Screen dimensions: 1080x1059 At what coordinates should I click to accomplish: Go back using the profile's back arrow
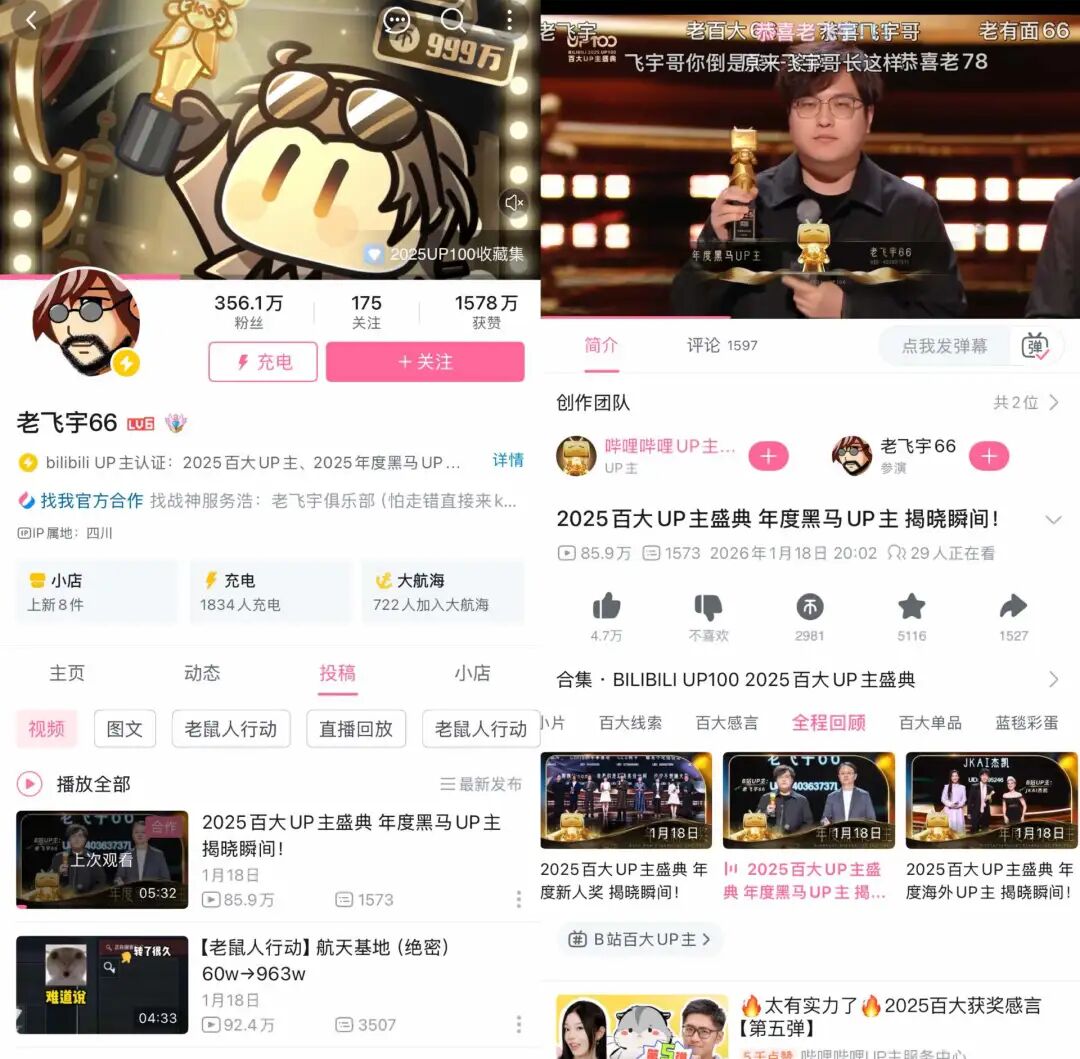click(x=31, y=20)
